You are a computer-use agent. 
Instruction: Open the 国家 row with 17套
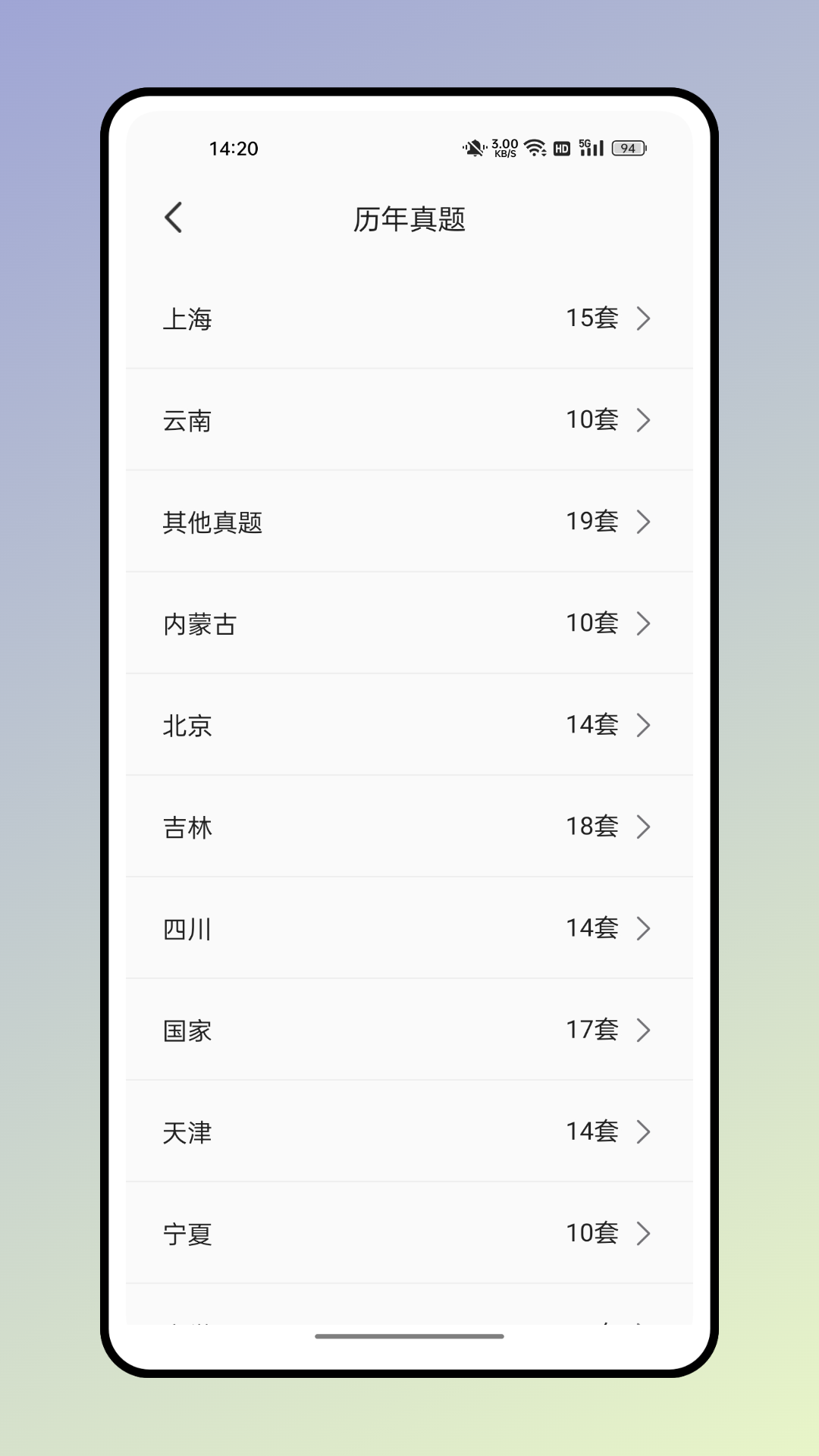click(409, 1030)
